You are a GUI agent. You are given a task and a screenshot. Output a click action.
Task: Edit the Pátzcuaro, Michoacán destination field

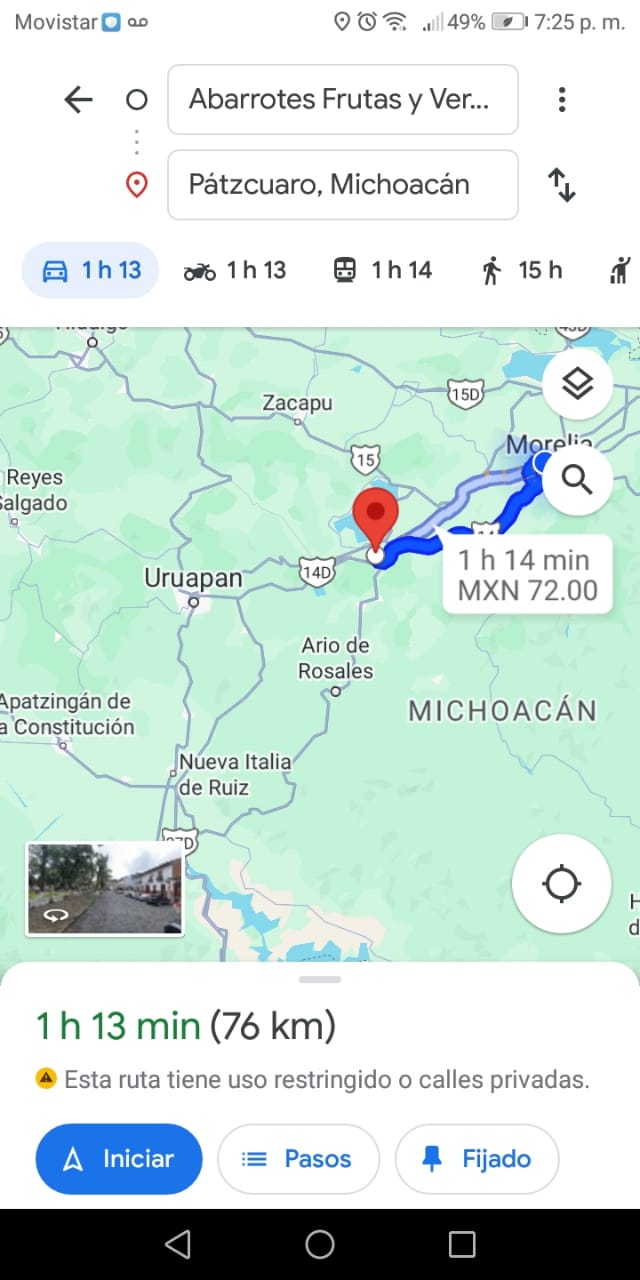(342, 185)
